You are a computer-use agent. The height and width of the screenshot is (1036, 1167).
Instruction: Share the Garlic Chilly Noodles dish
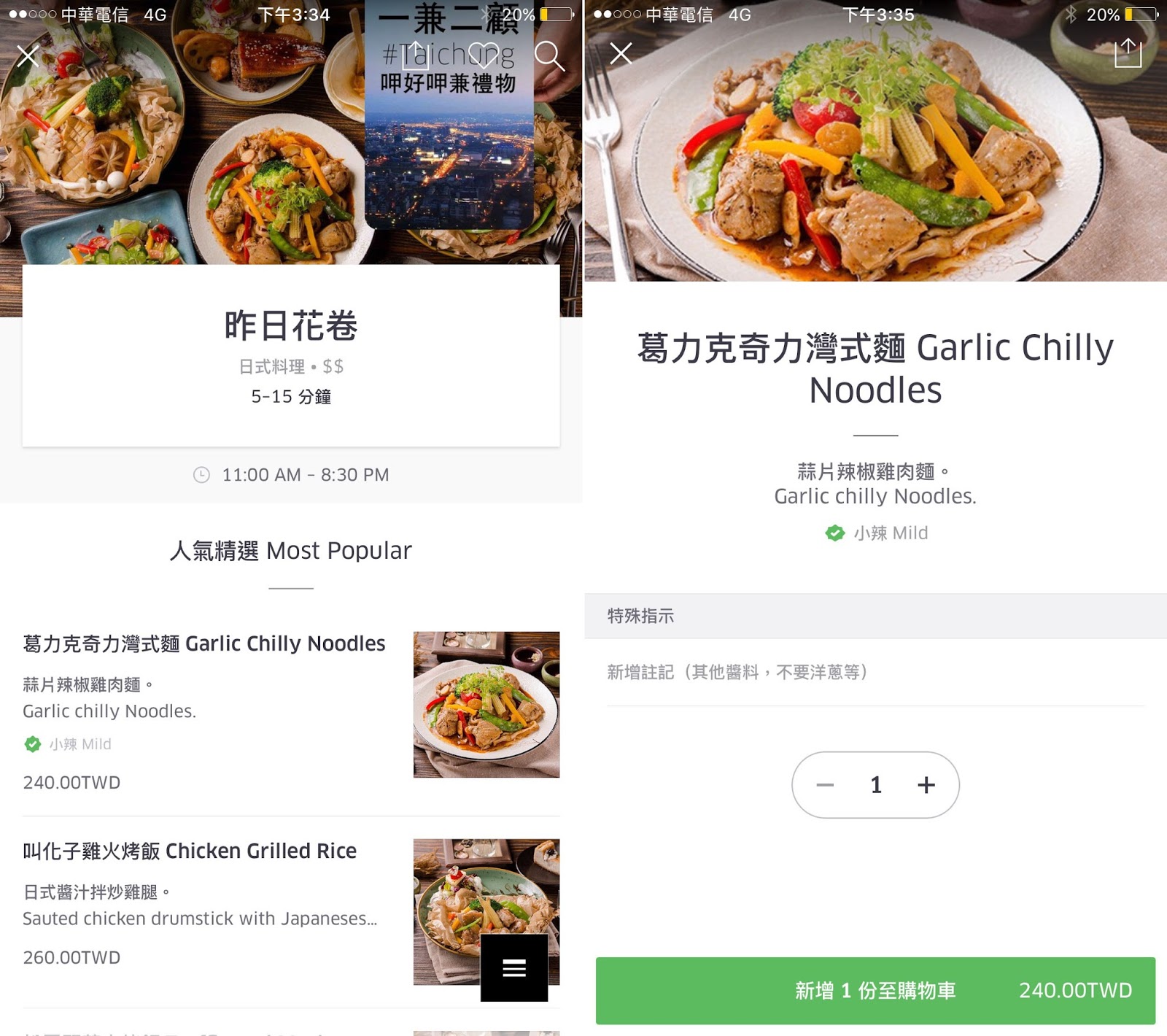pos(1128,53)
